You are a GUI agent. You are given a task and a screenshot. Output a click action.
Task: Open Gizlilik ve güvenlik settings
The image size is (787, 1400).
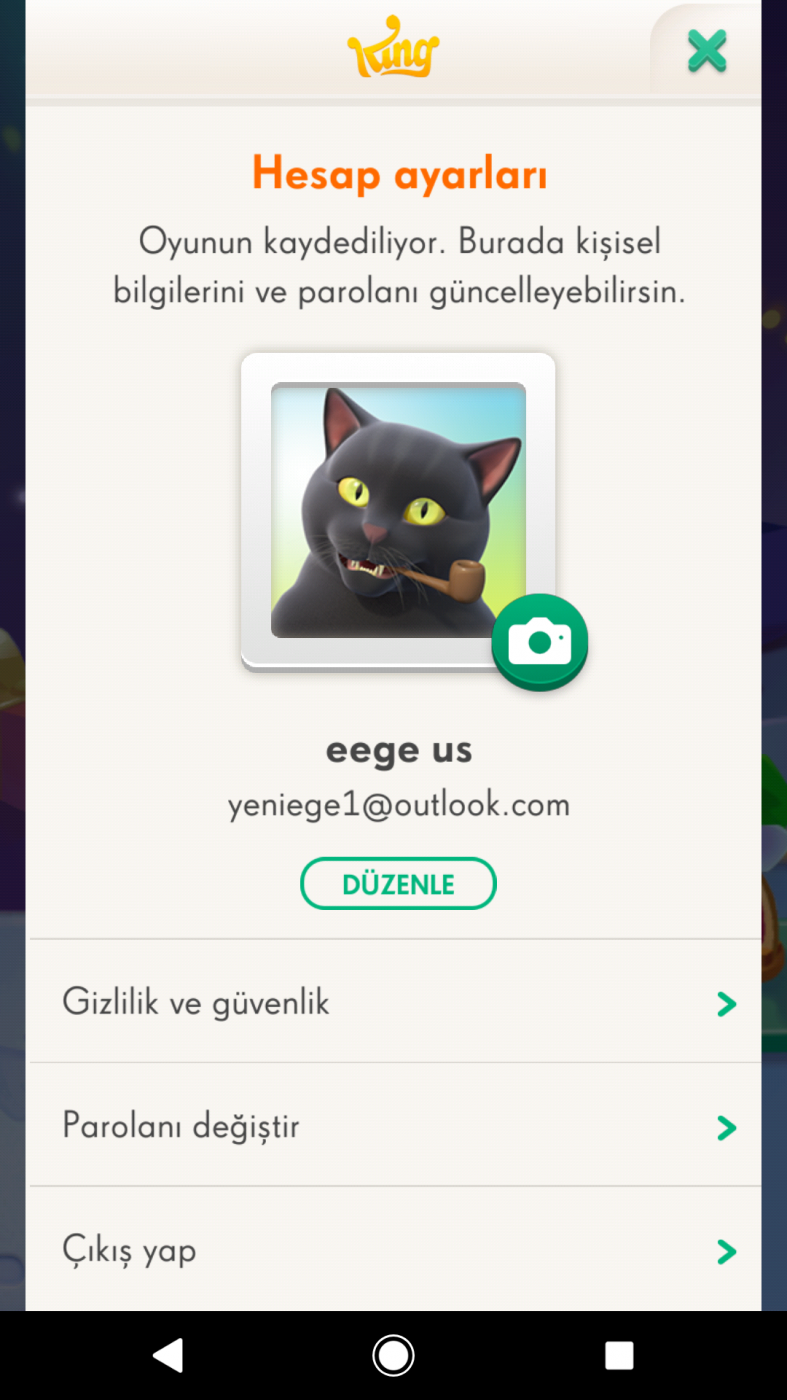click(395, 1002)
